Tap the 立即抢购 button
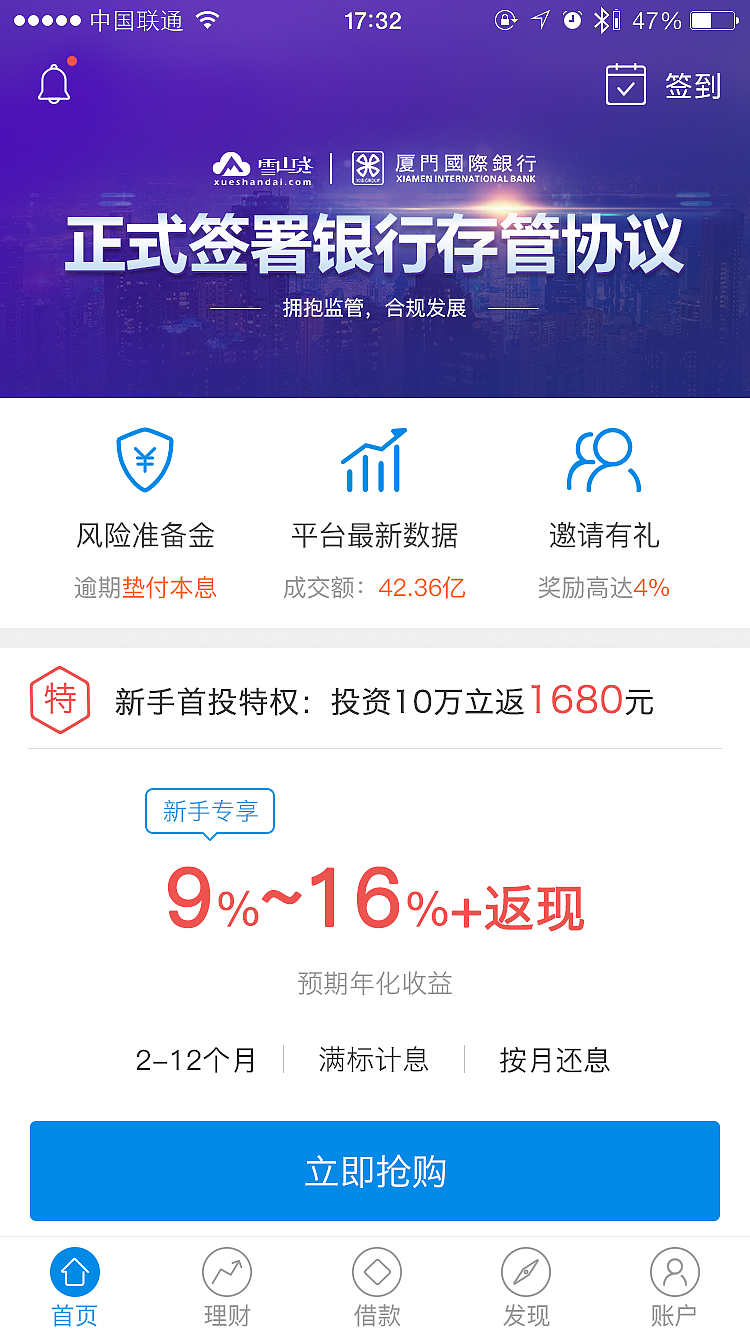Viewport: 750px width, 1334px height. 375,1171
